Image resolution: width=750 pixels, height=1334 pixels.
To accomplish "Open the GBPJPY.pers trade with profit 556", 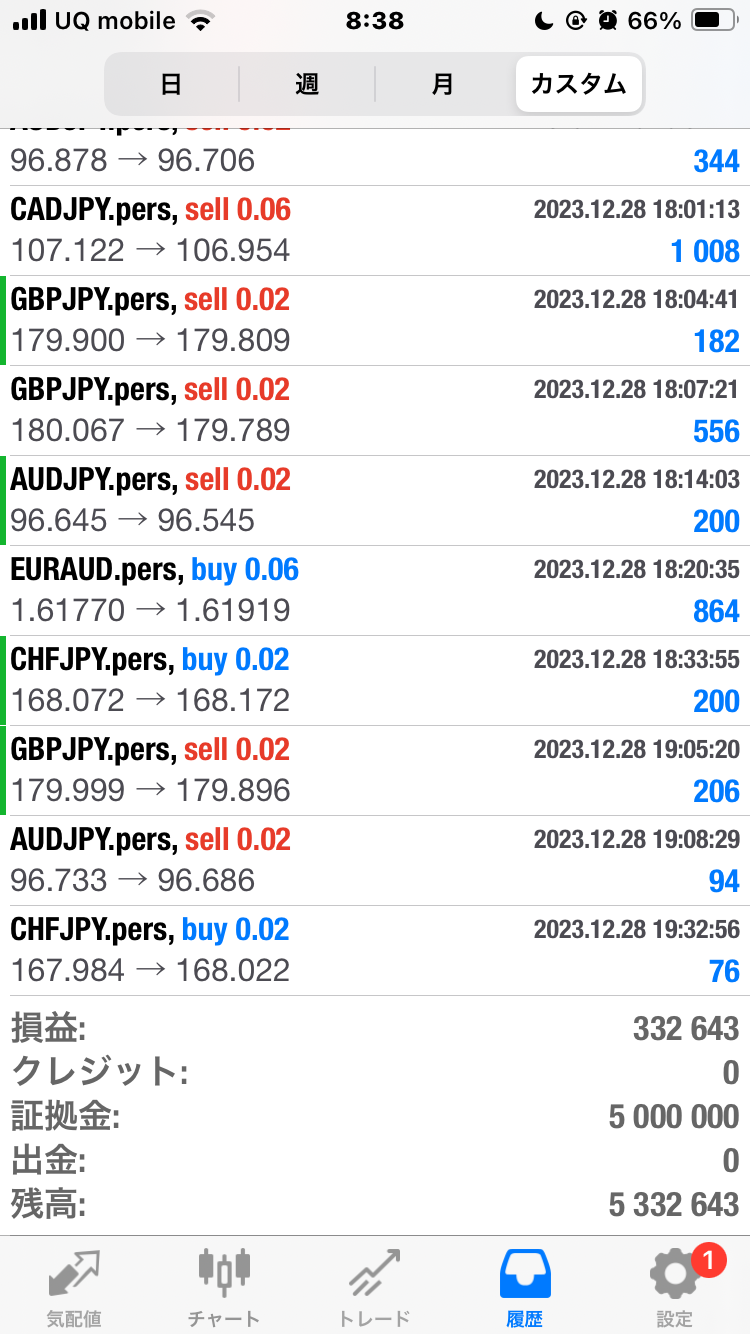I will point(375,410).
